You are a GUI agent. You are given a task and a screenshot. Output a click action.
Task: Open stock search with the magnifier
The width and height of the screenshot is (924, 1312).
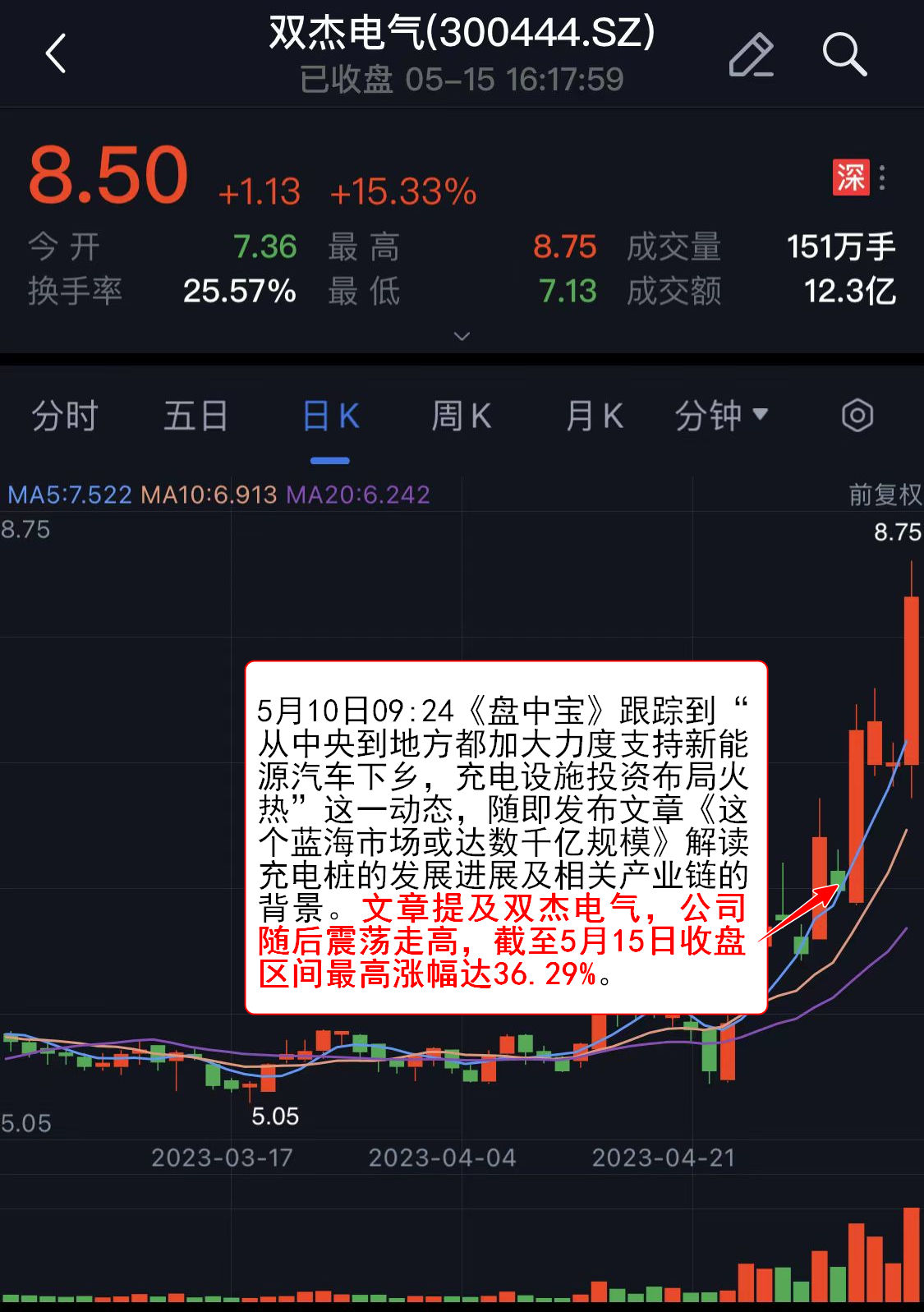pyautogui.click(x=844, y=55)
